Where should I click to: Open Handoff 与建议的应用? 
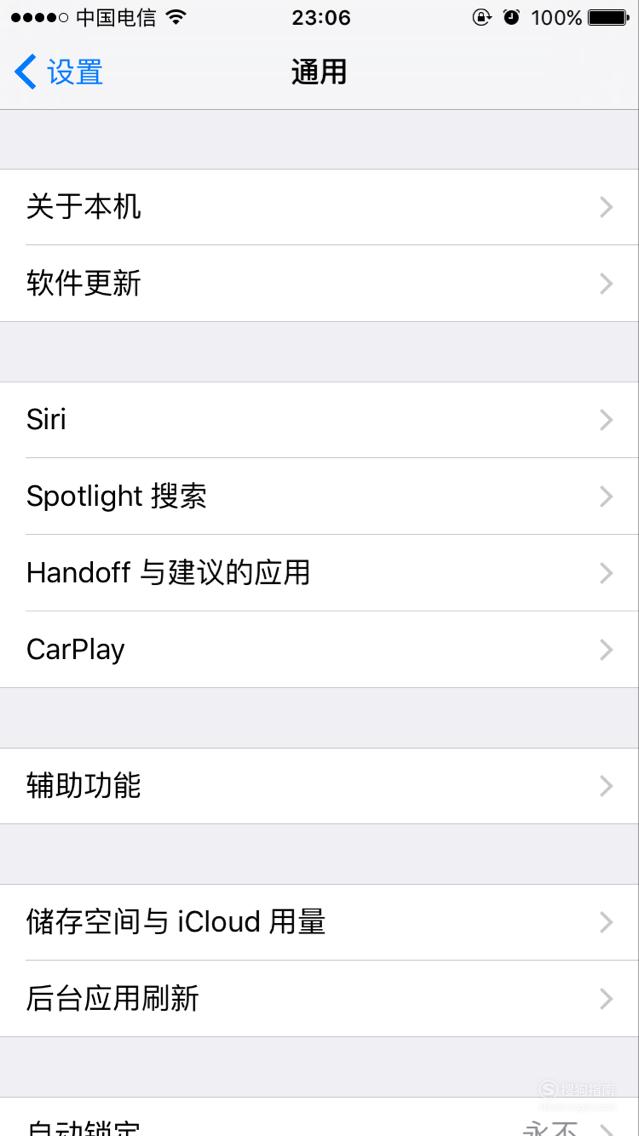[320, 573]
